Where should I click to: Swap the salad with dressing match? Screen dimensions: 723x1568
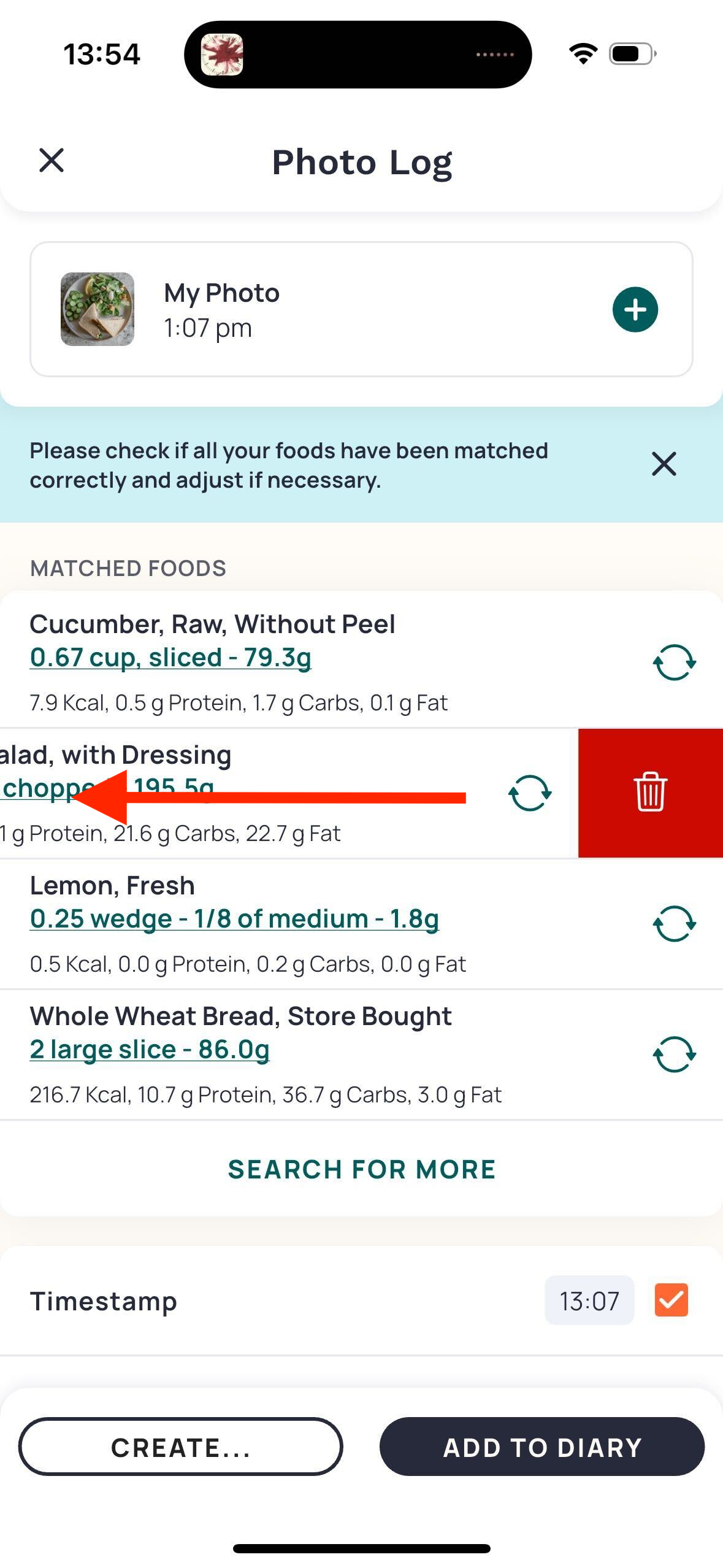pos(530,793)
